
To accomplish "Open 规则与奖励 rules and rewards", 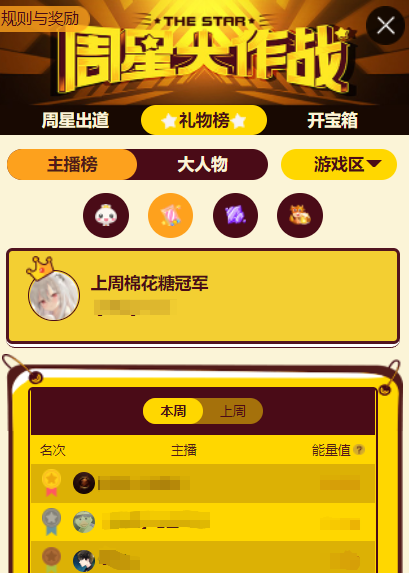I will (42, 18).
